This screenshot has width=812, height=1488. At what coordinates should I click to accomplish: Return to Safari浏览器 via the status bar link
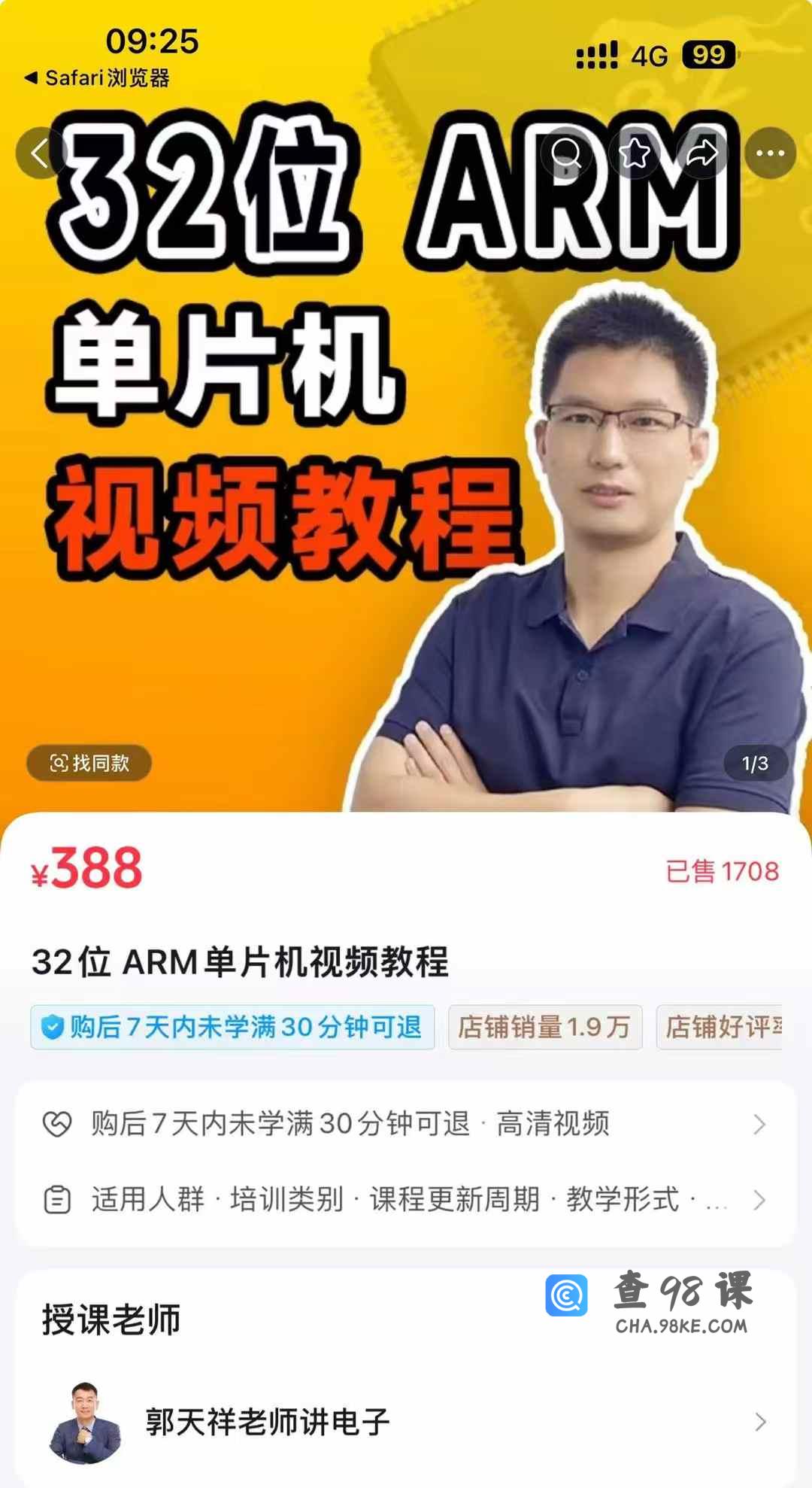pos(98,78)
